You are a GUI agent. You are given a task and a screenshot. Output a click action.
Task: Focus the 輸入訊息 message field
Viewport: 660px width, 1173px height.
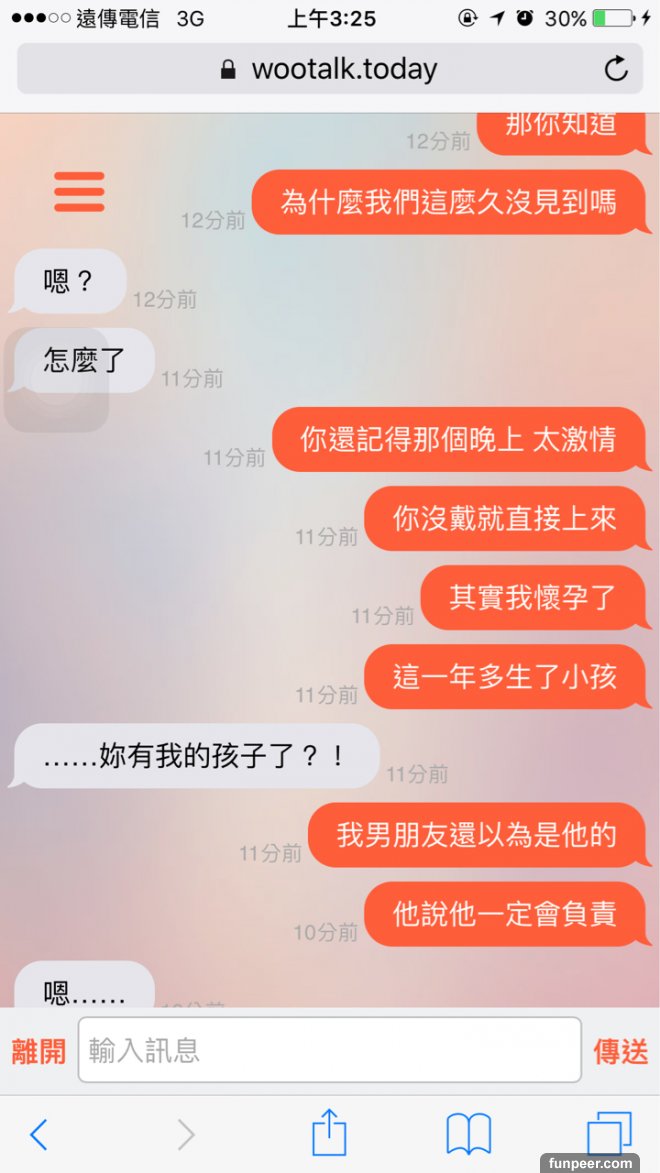click(329, 1050)
